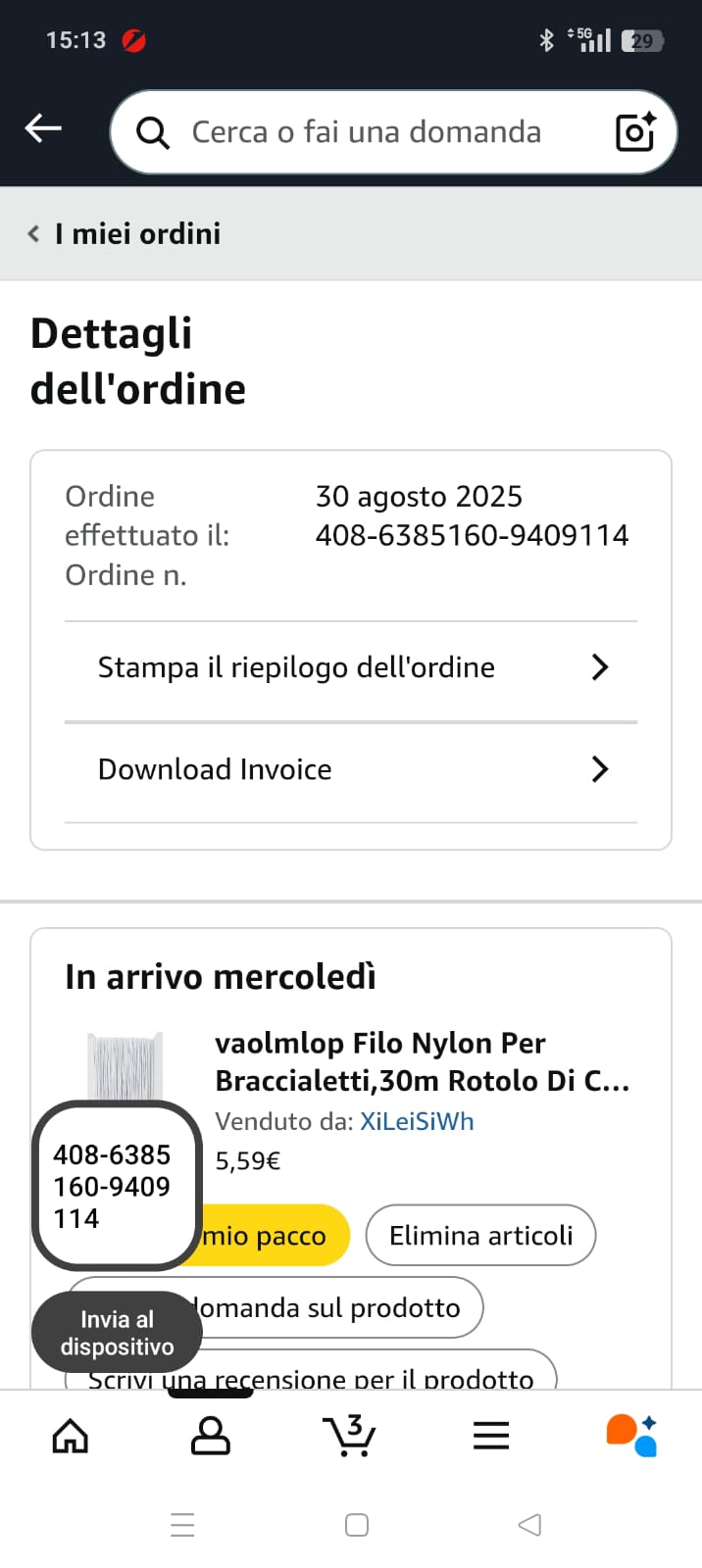Switch to the account profile tab
The width and height of the screenshot is (702, 1568).
[210, 1437]
